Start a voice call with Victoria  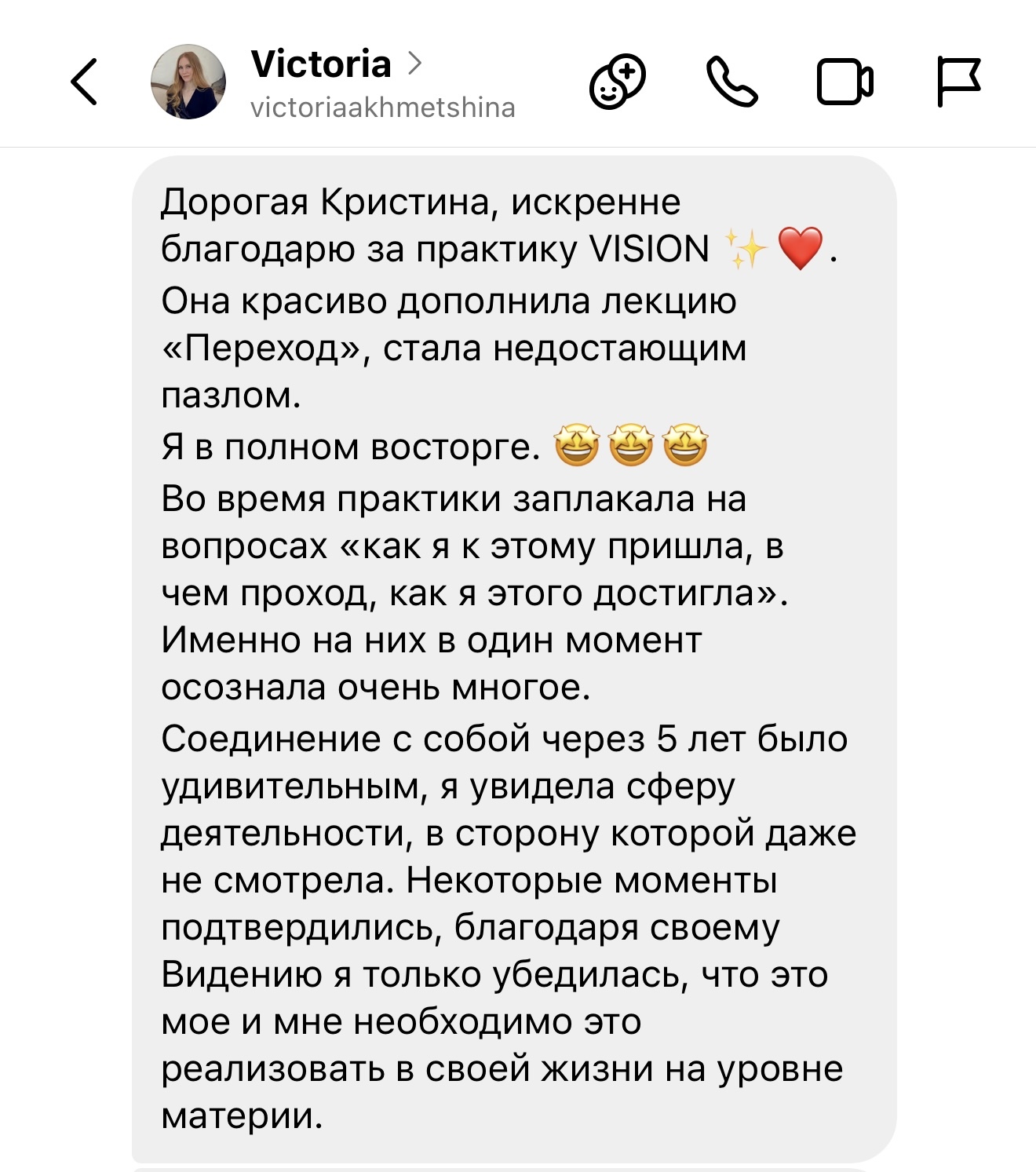pyautogui.click(x=731, y=82)
